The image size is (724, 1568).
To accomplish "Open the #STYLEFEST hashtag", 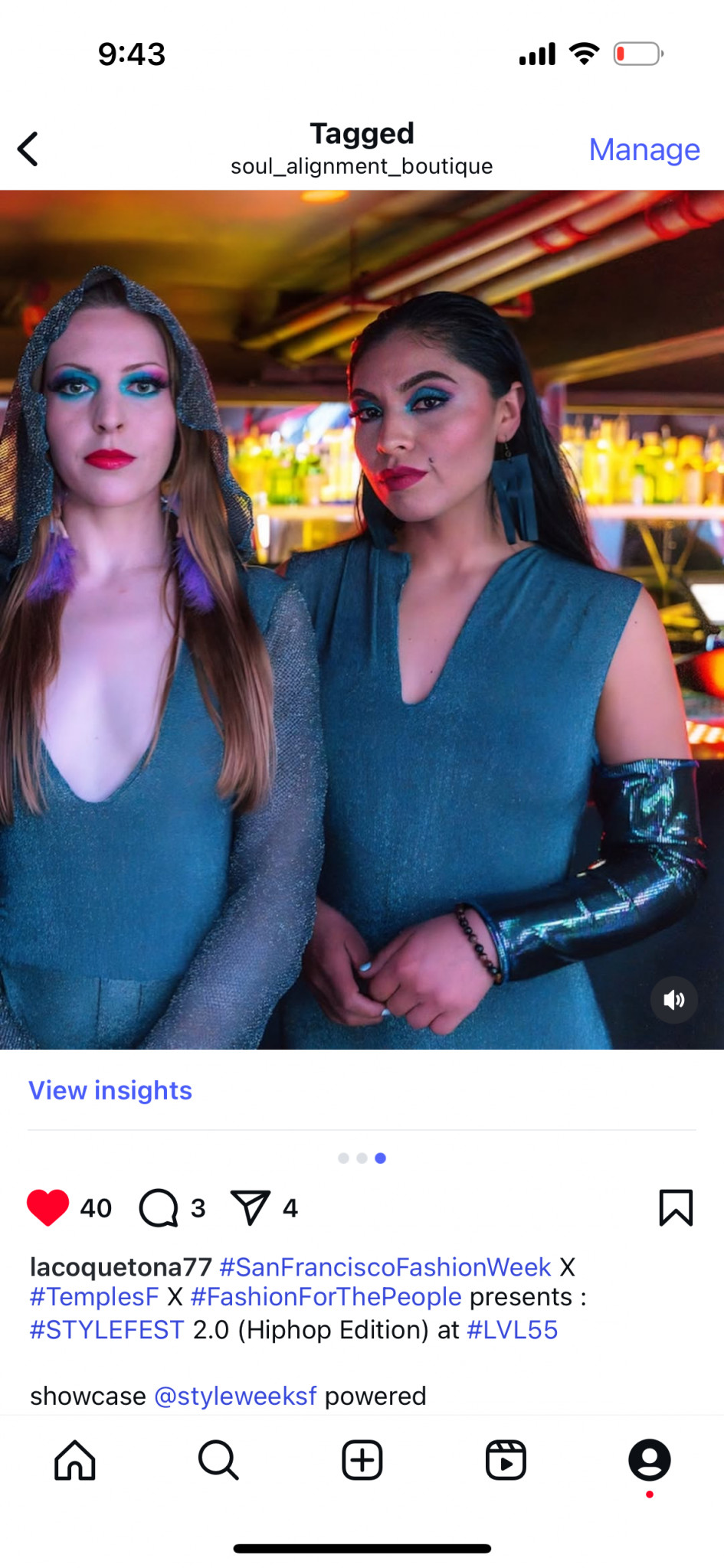I will 106,1330.
